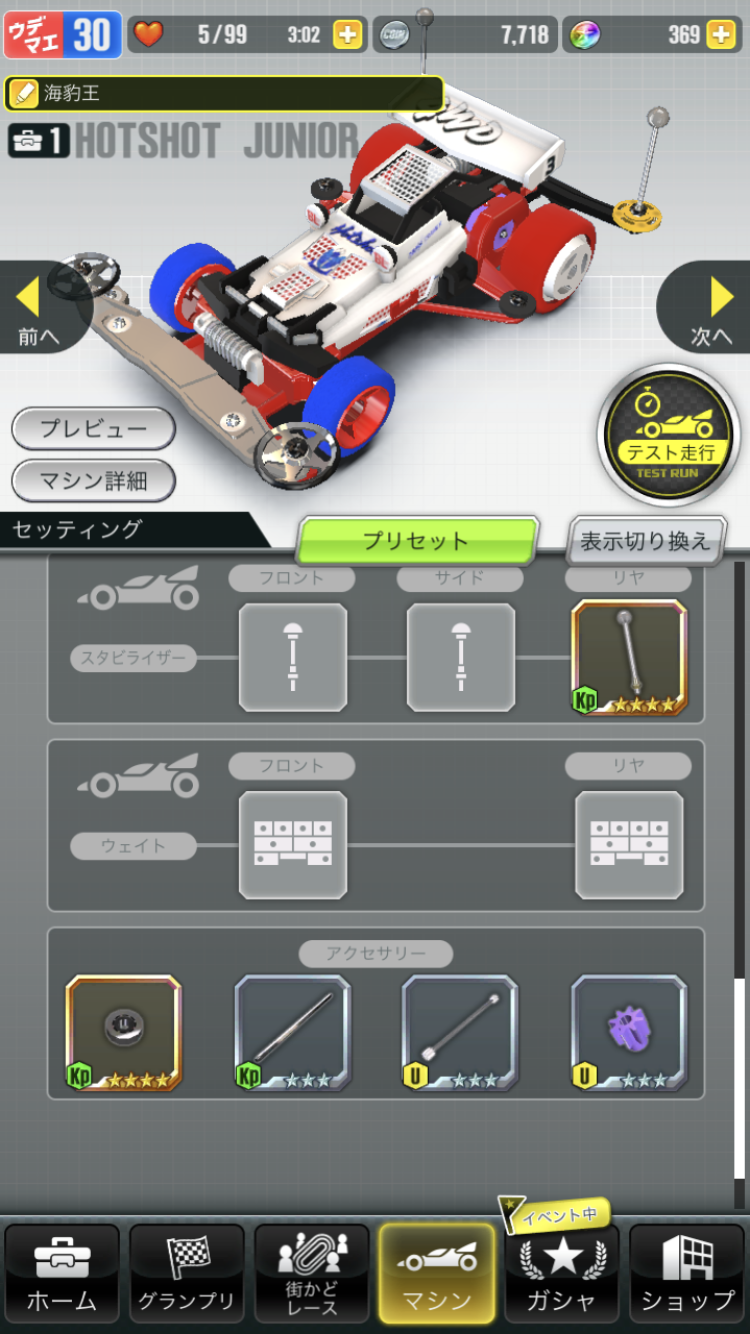Screen dimensions: 750x1334
Task: Open the プレビュー preview
Action: (x=94, y=429)
